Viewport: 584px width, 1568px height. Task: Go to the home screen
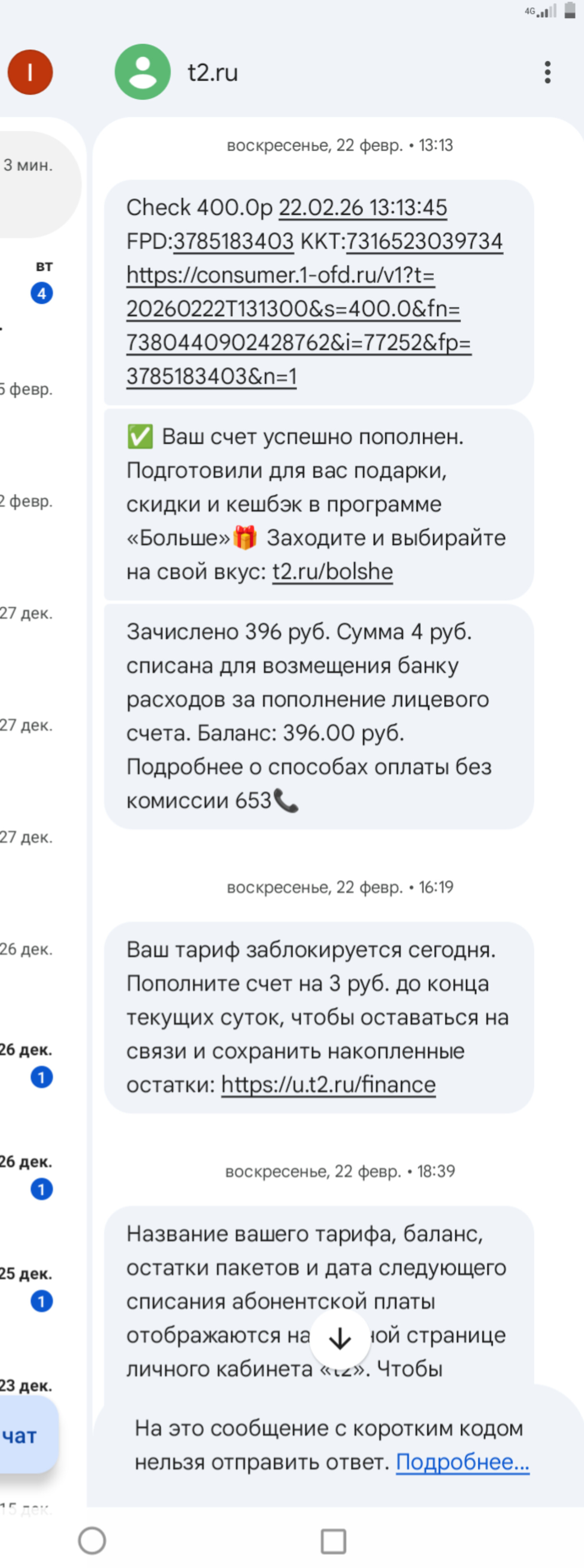(x=92, y=1540)
